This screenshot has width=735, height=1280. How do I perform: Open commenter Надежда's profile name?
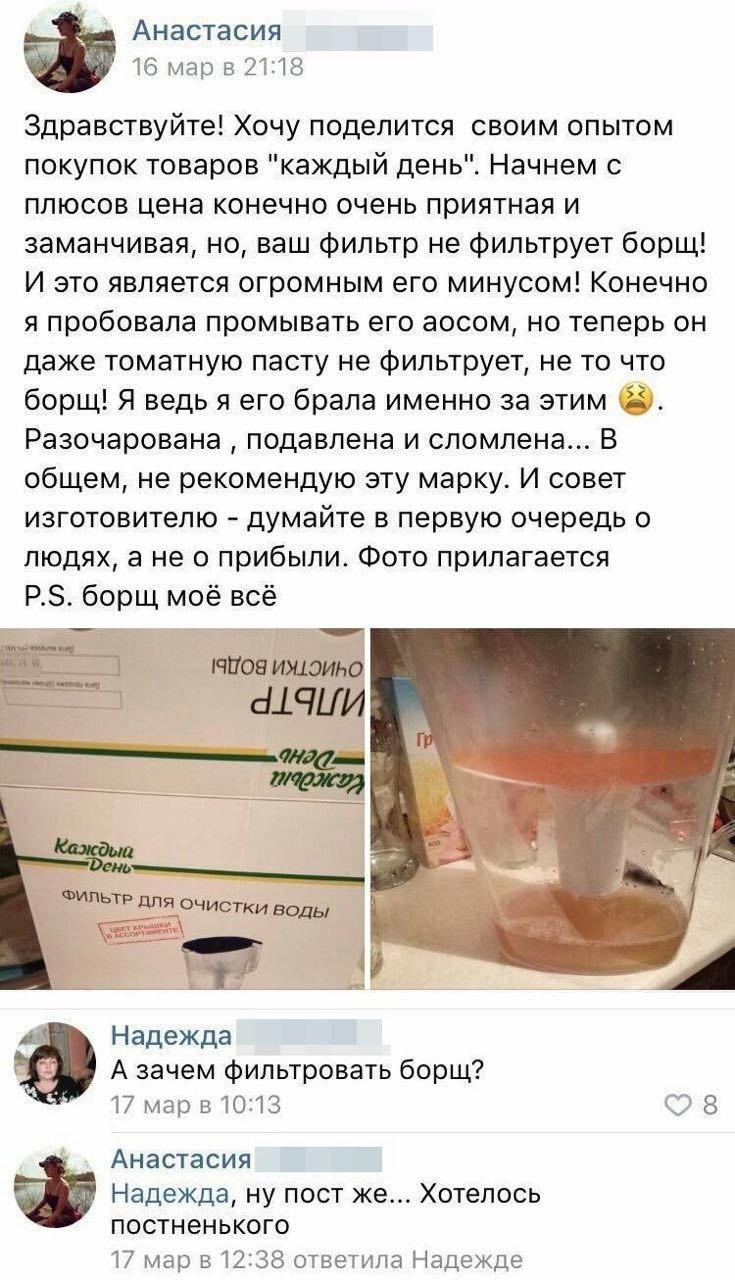pyautogui.click(x=170, y=1036)
